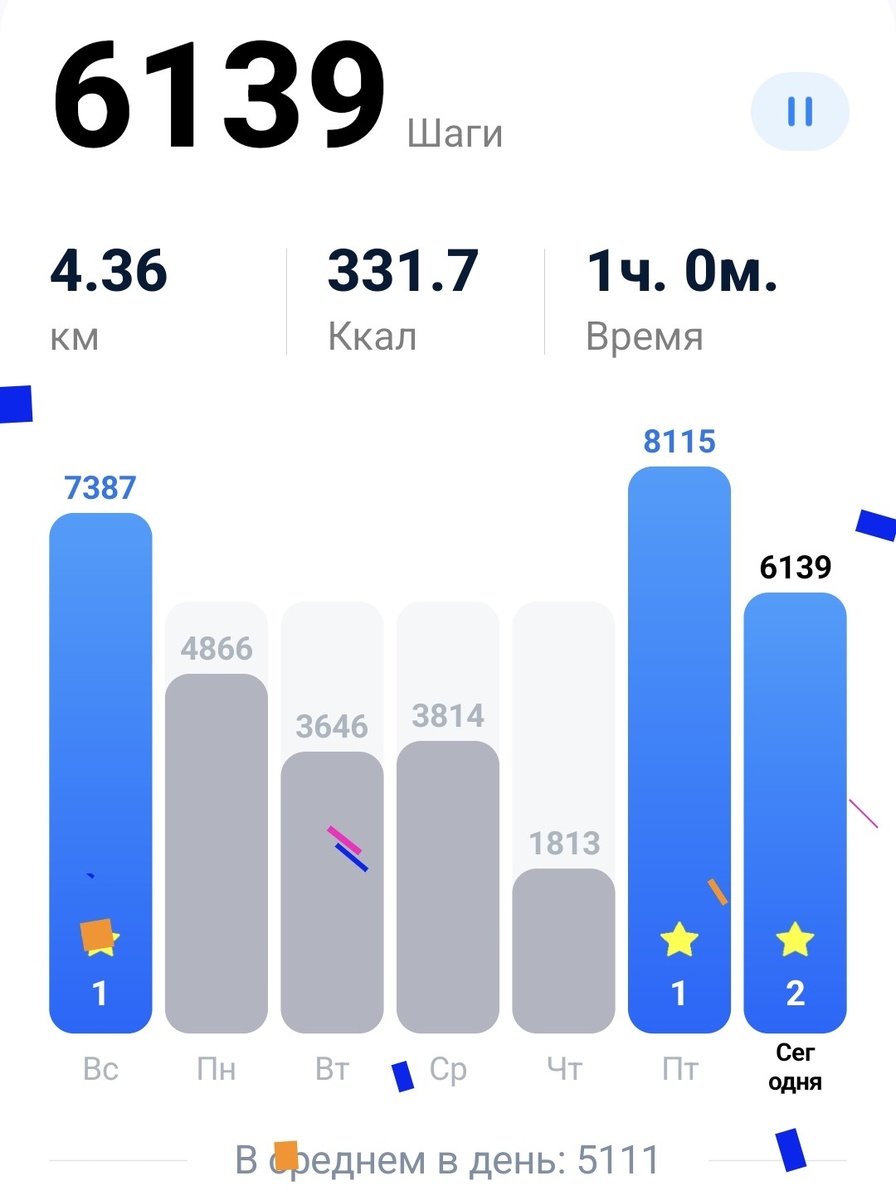Select the star badge on Пт bar
Screen dimensions: 896x1200
pos(678,938)
